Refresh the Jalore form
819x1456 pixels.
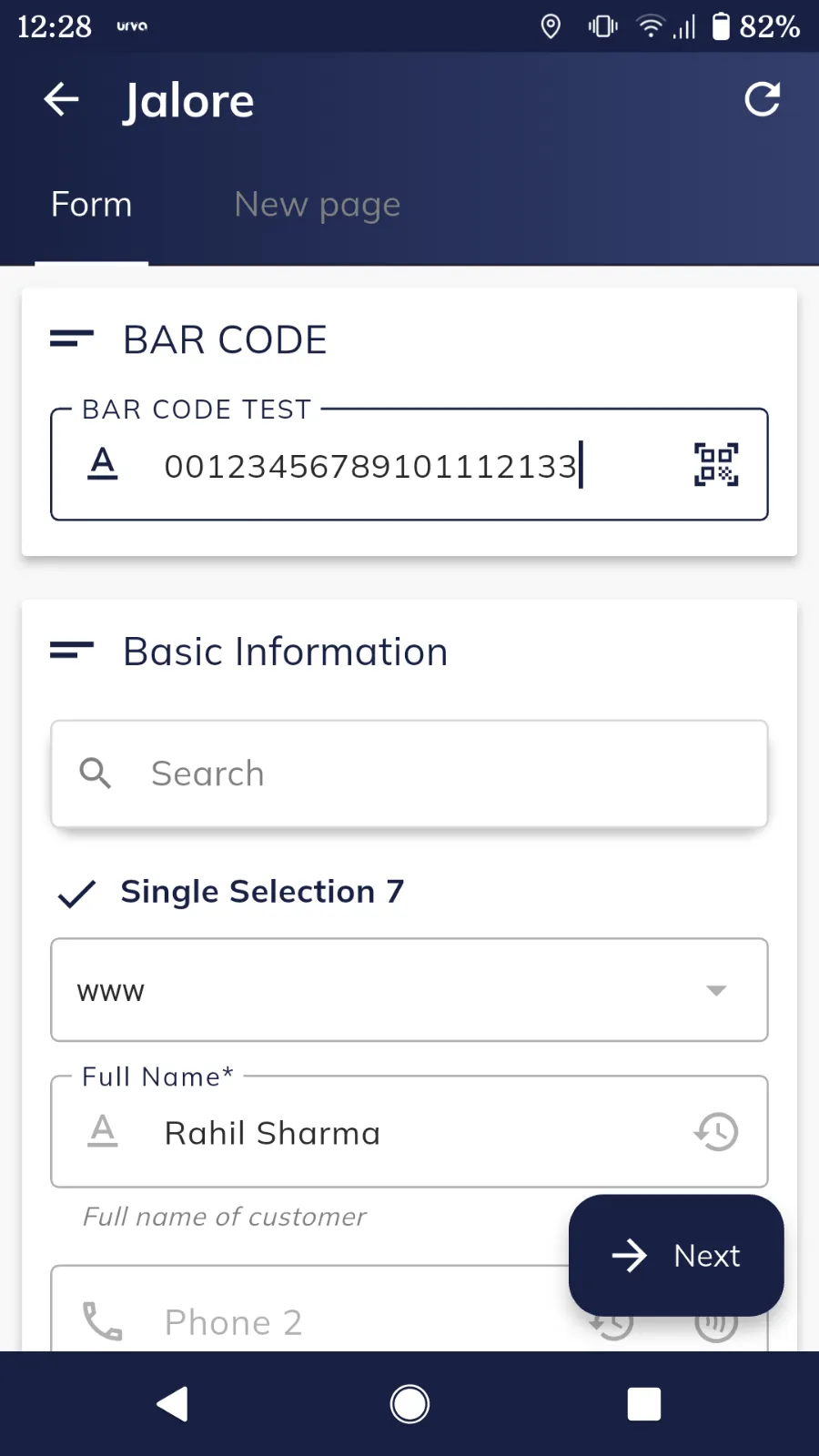coord(762,99)
